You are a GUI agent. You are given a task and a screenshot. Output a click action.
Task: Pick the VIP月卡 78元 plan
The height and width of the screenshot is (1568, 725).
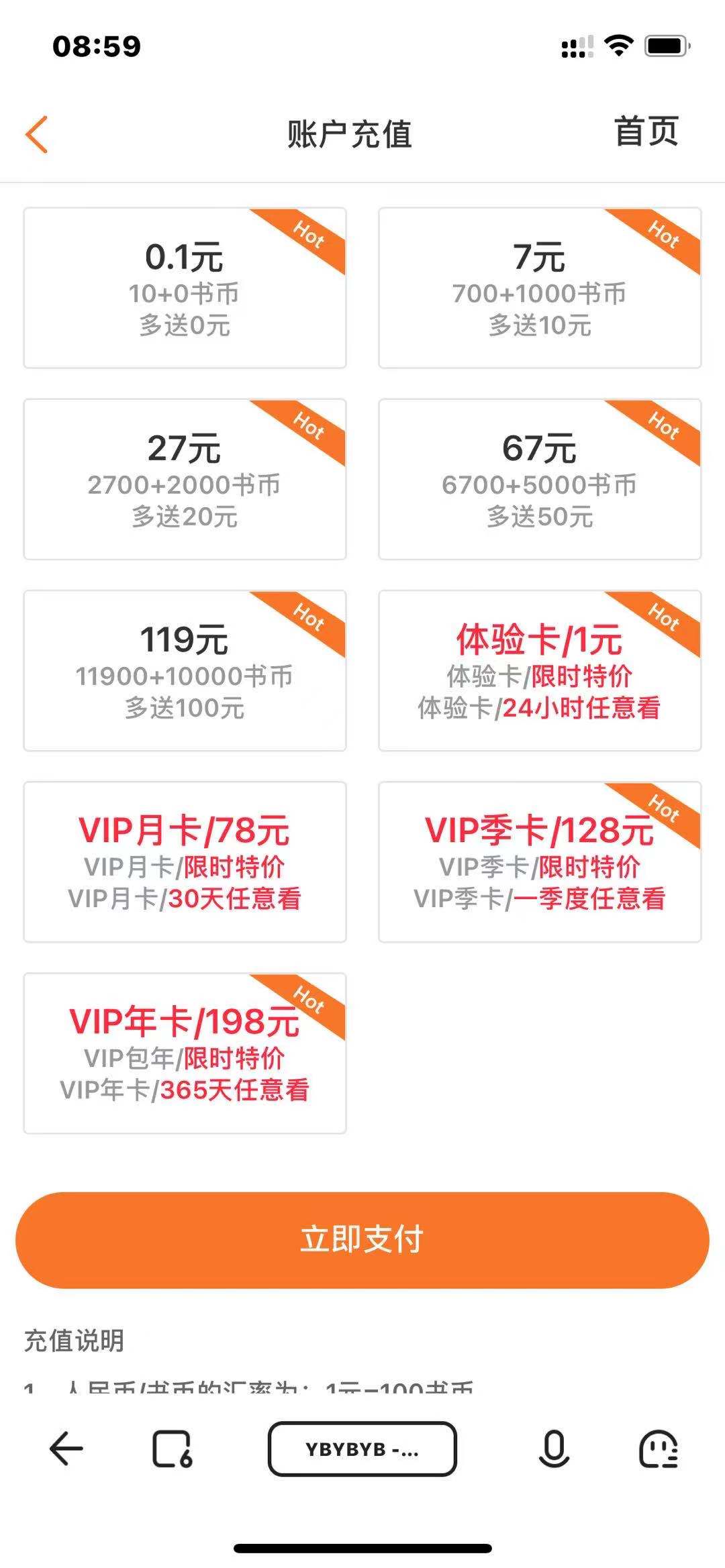(x=185, y=861)
